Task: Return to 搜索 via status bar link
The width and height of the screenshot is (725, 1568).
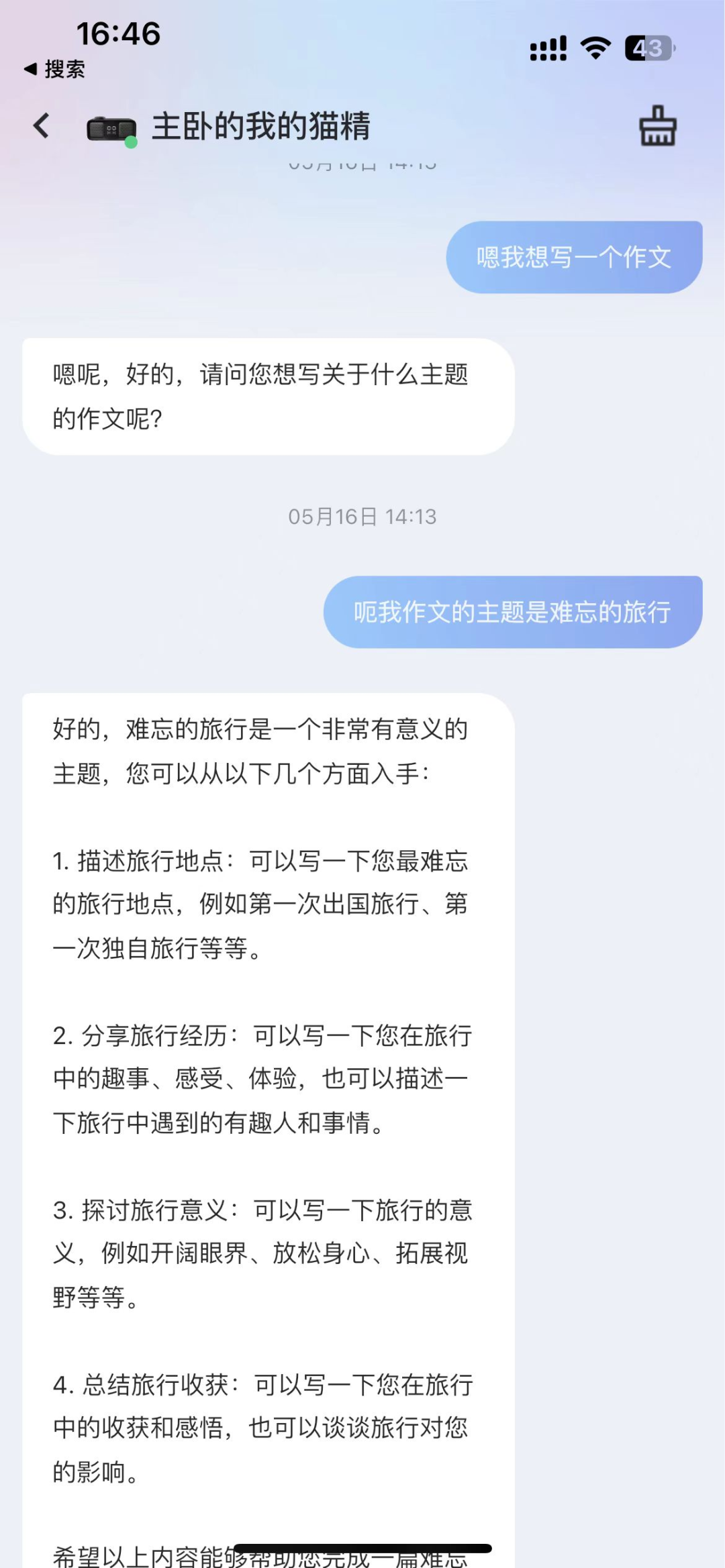Action: pyautogui.click(x=54, y=69)
